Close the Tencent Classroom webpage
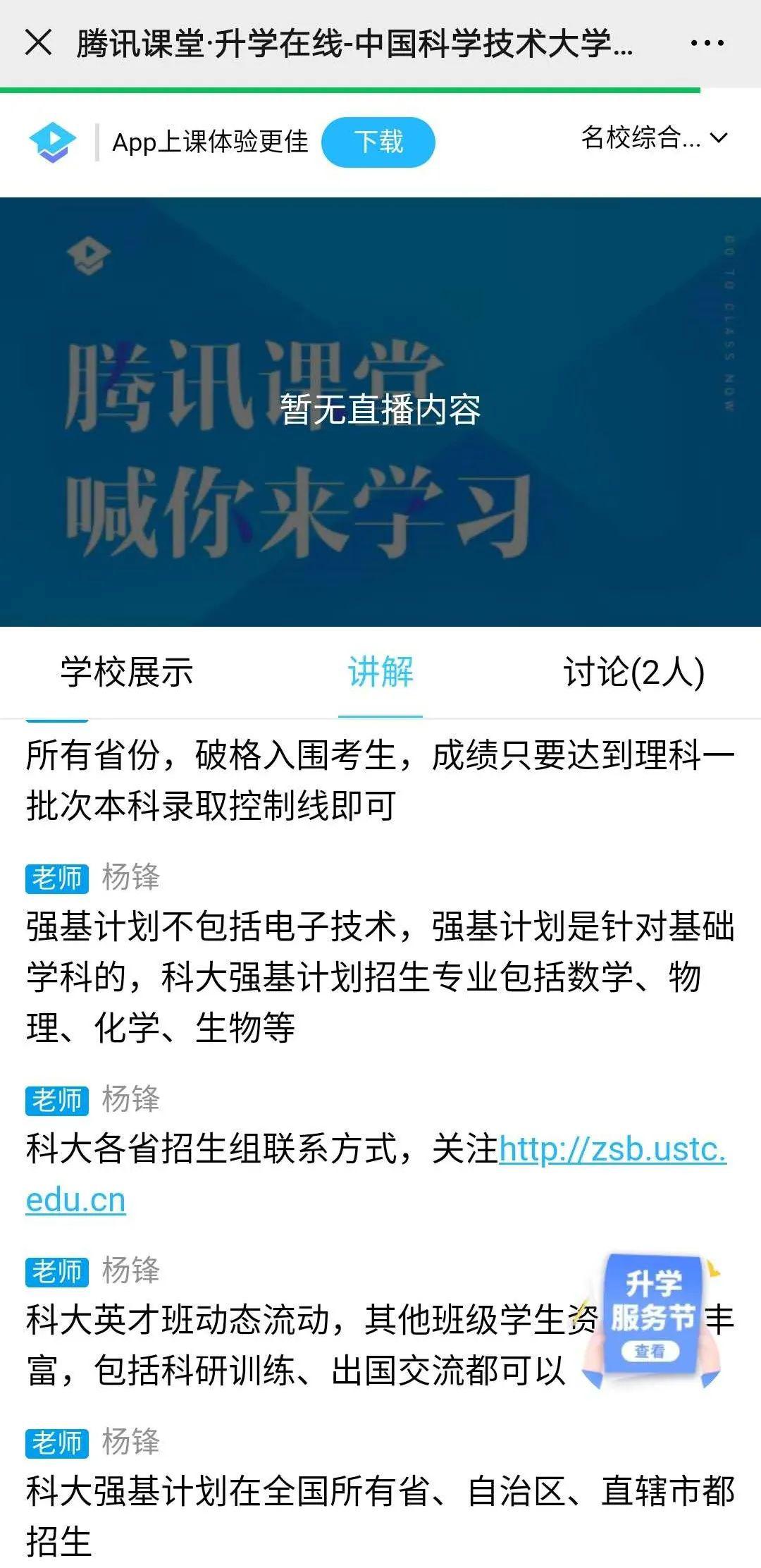The width and height of the screenshot is (761, 1568). click(38, 42)
